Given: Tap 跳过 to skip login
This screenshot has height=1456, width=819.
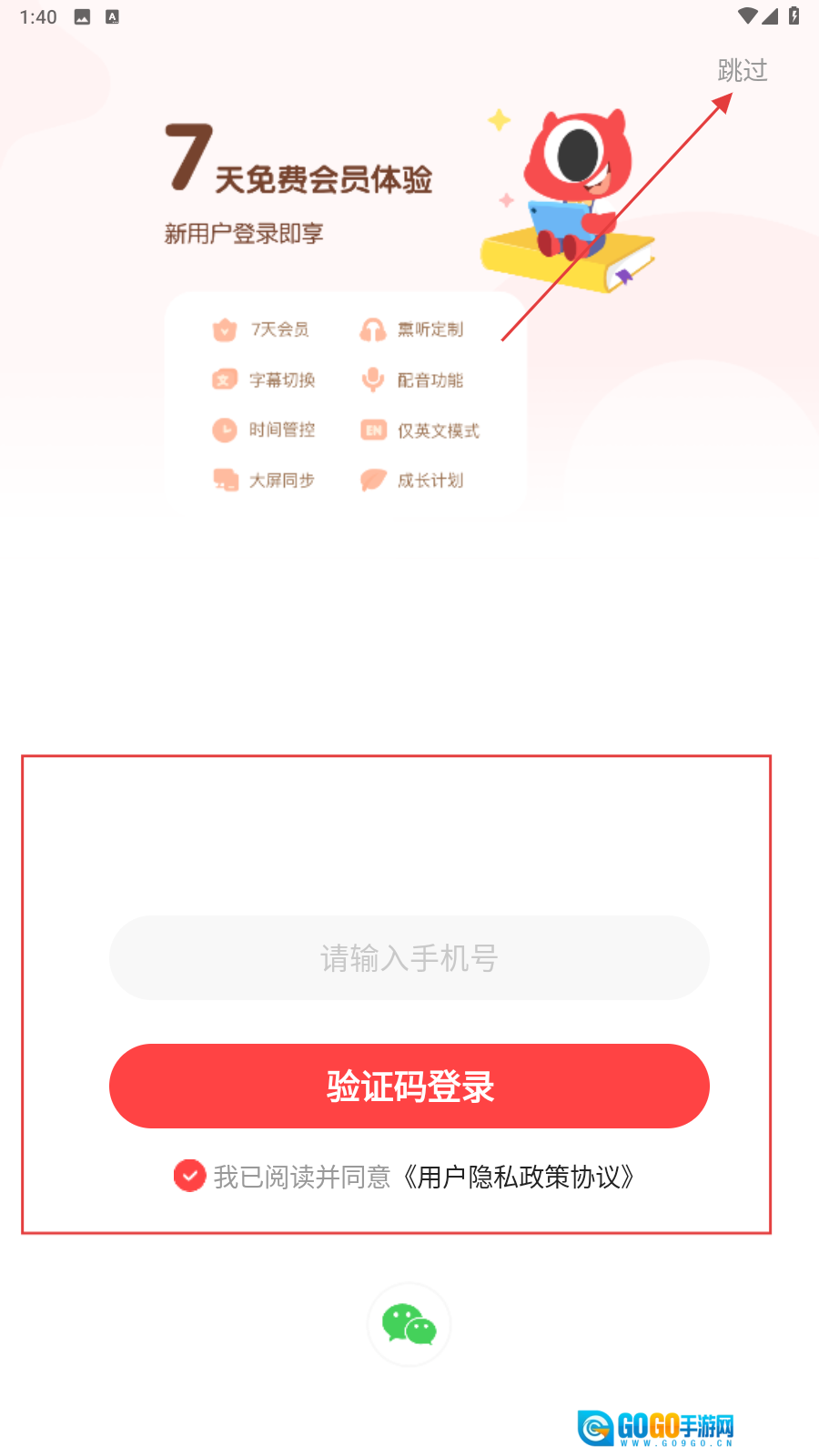Looking at the screenshot, I should (x=742, y=70).
